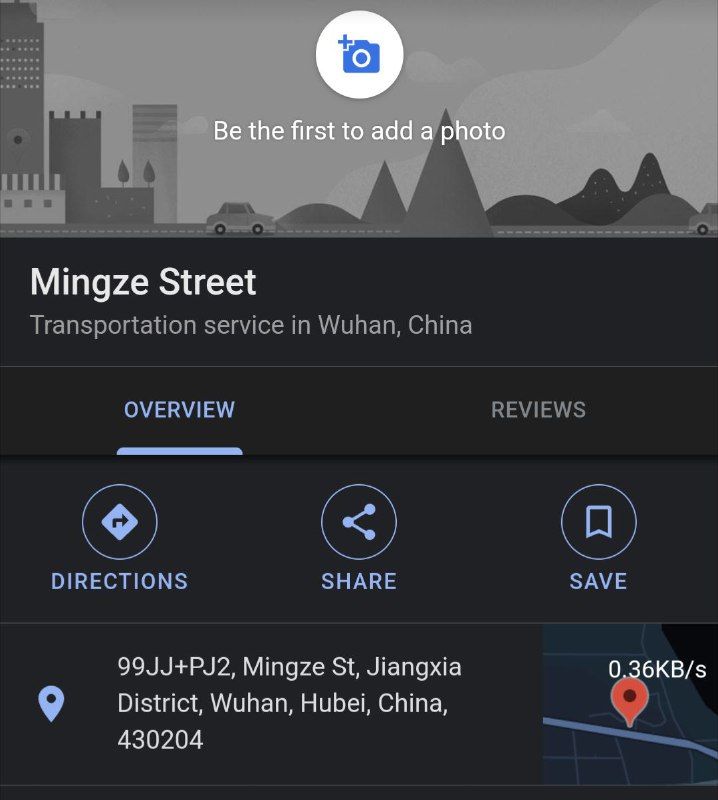Switch to the Reviews tab
This screenshot has height=800, width=718.
[x=538, y=410]
